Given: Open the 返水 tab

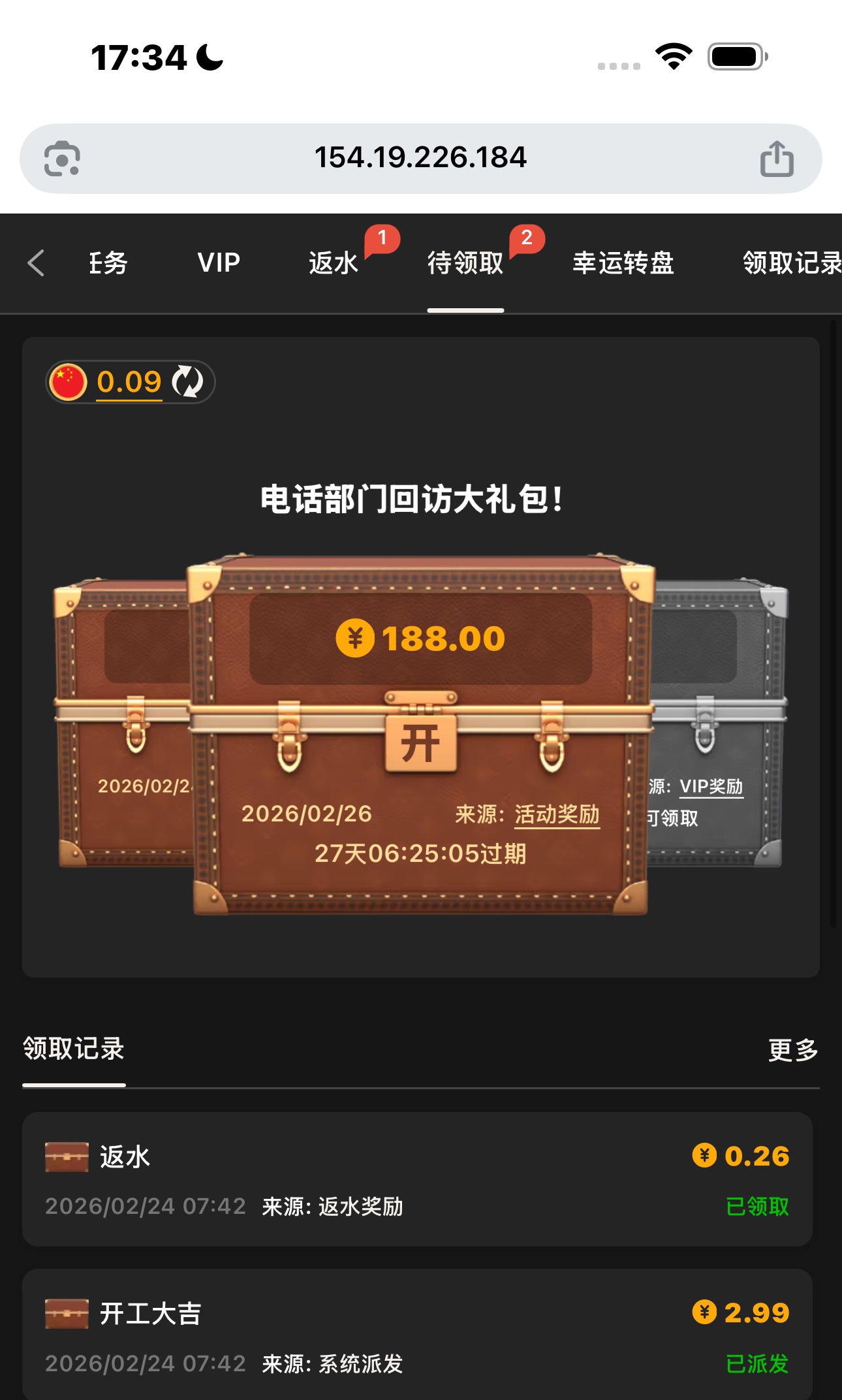Looking at the screenshot, I should (334, 263).
